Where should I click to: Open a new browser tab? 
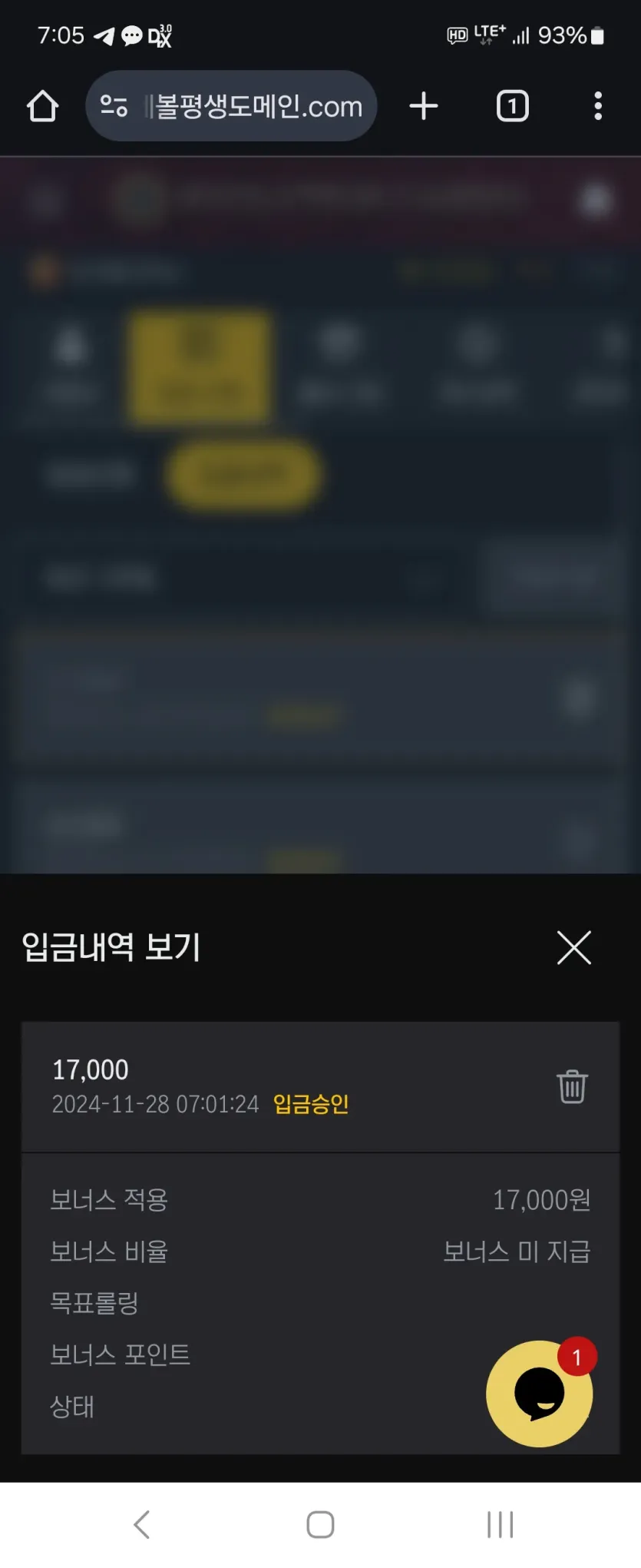tap(424, 106)
